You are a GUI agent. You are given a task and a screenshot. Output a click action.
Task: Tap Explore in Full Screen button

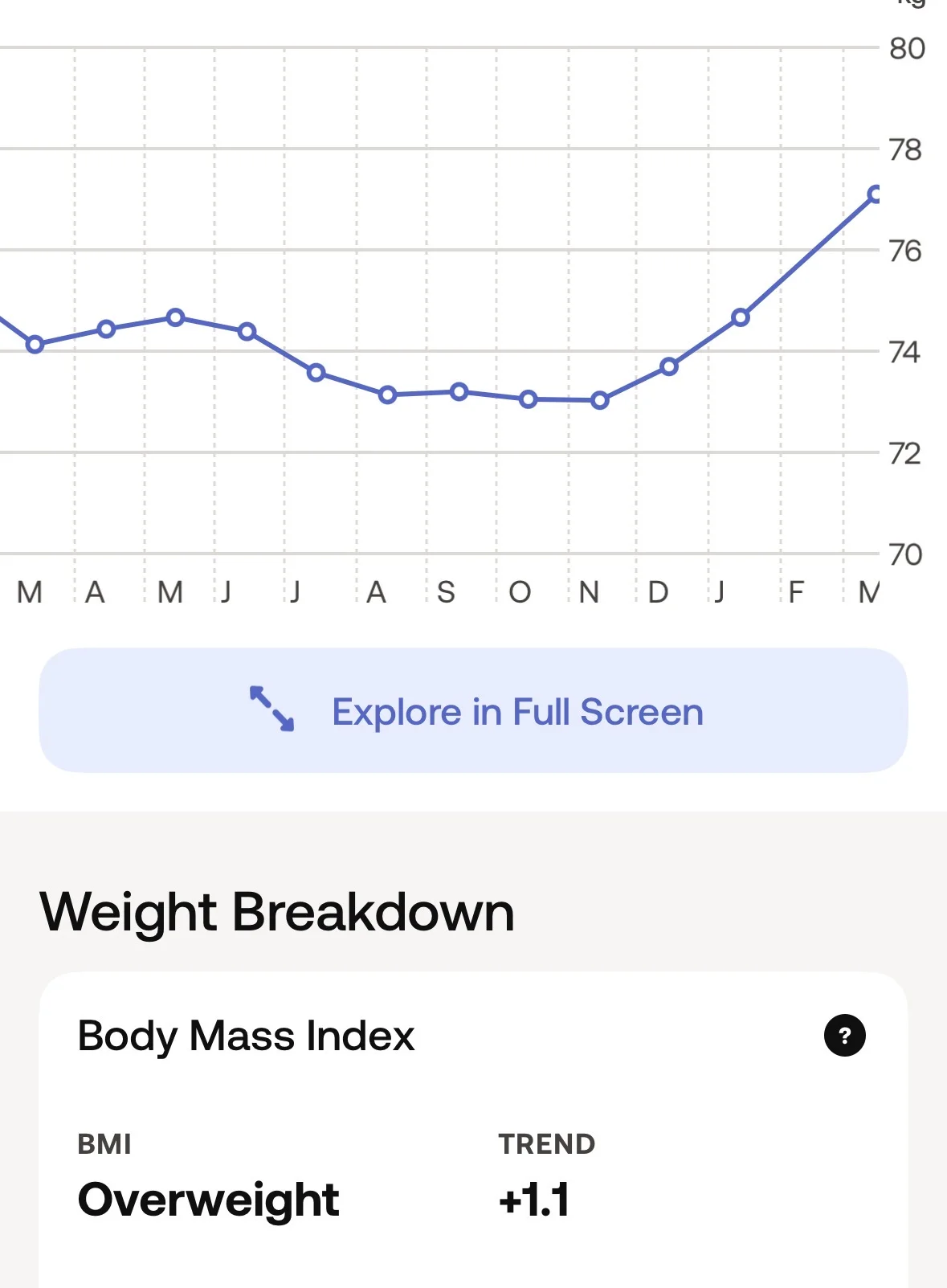tap(473, 711)
